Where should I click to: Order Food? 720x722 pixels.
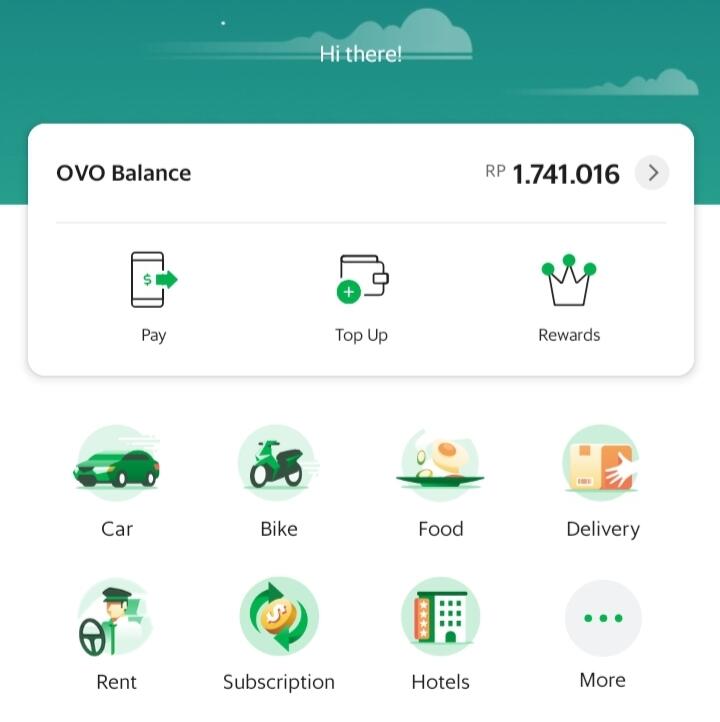click(x=440, y=465)
